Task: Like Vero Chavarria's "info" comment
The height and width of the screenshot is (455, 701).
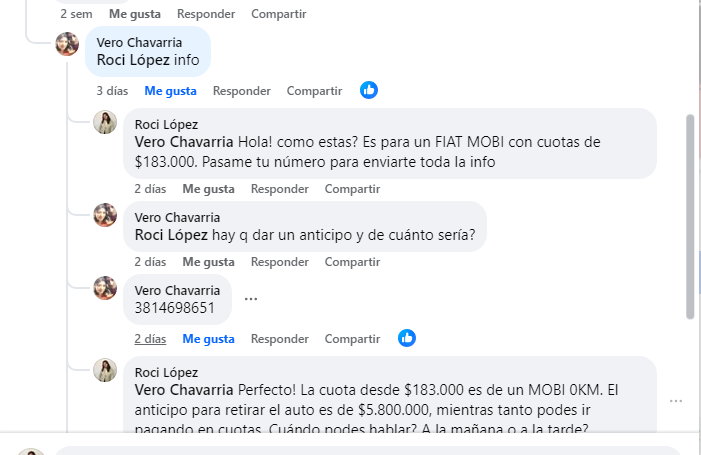Action: point(170,90)
